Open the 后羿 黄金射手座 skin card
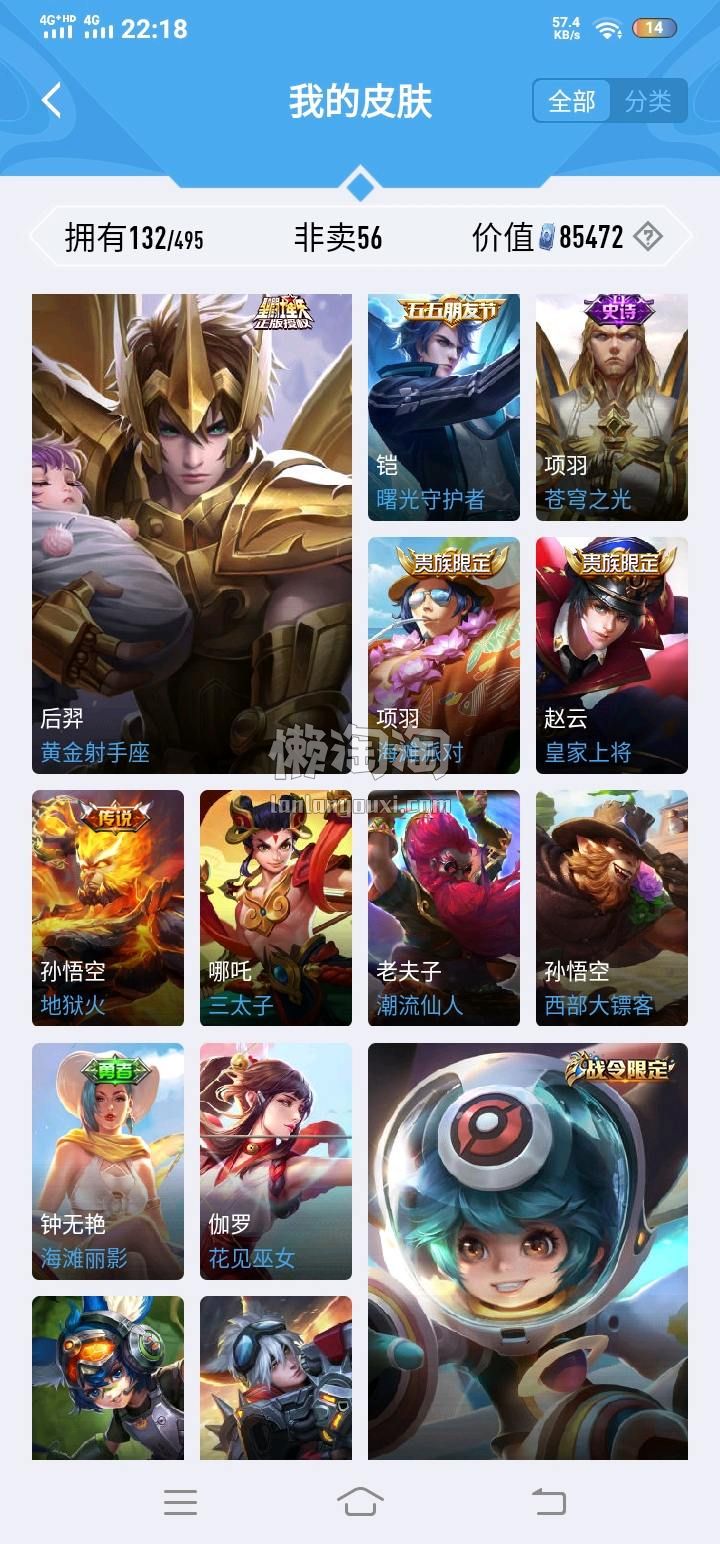Image resolution: width=720 pixels, height=1544 pixels. [192, 533]
